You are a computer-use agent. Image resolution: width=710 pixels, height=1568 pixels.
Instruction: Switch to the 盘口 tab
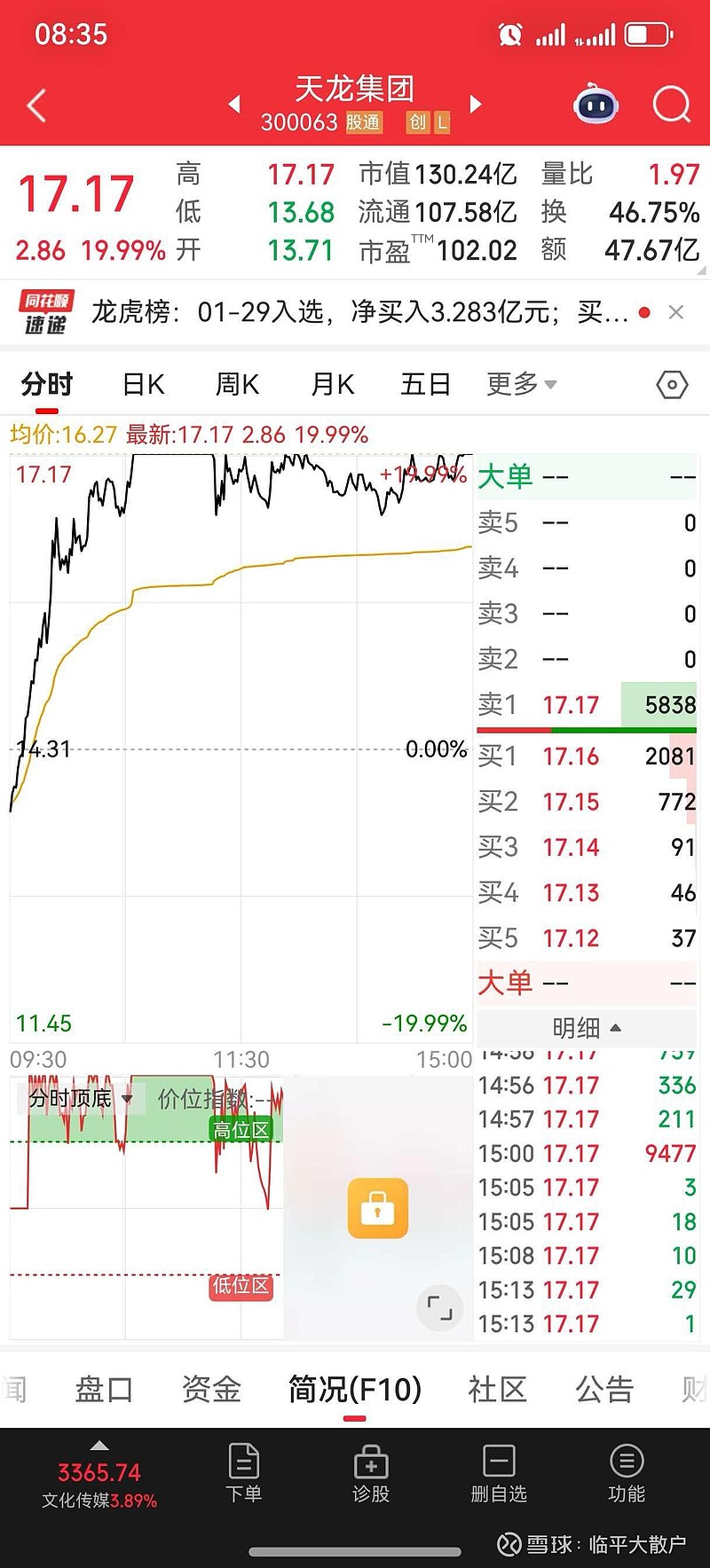104,1390
